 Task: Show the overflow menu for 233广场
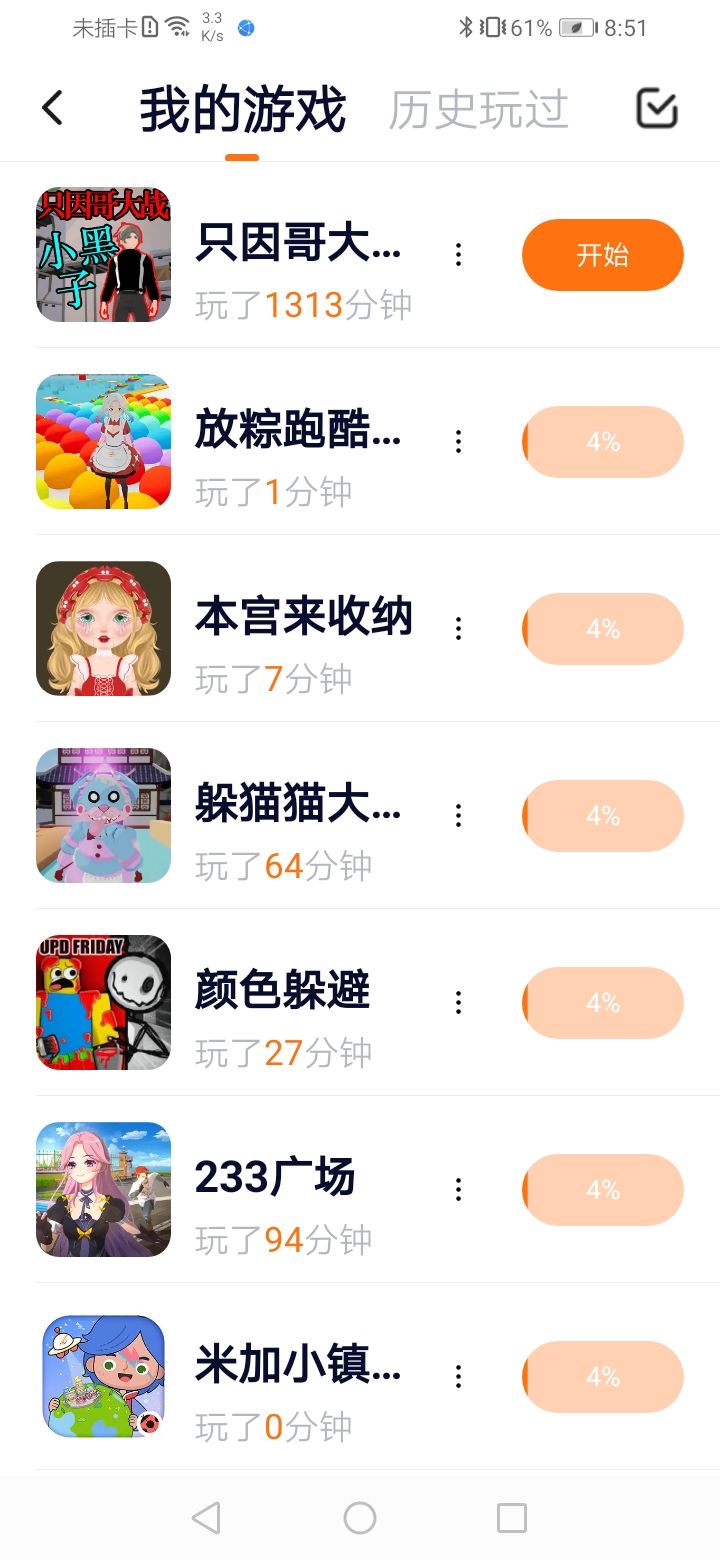pyautogui.click(x=458, y=1190)
